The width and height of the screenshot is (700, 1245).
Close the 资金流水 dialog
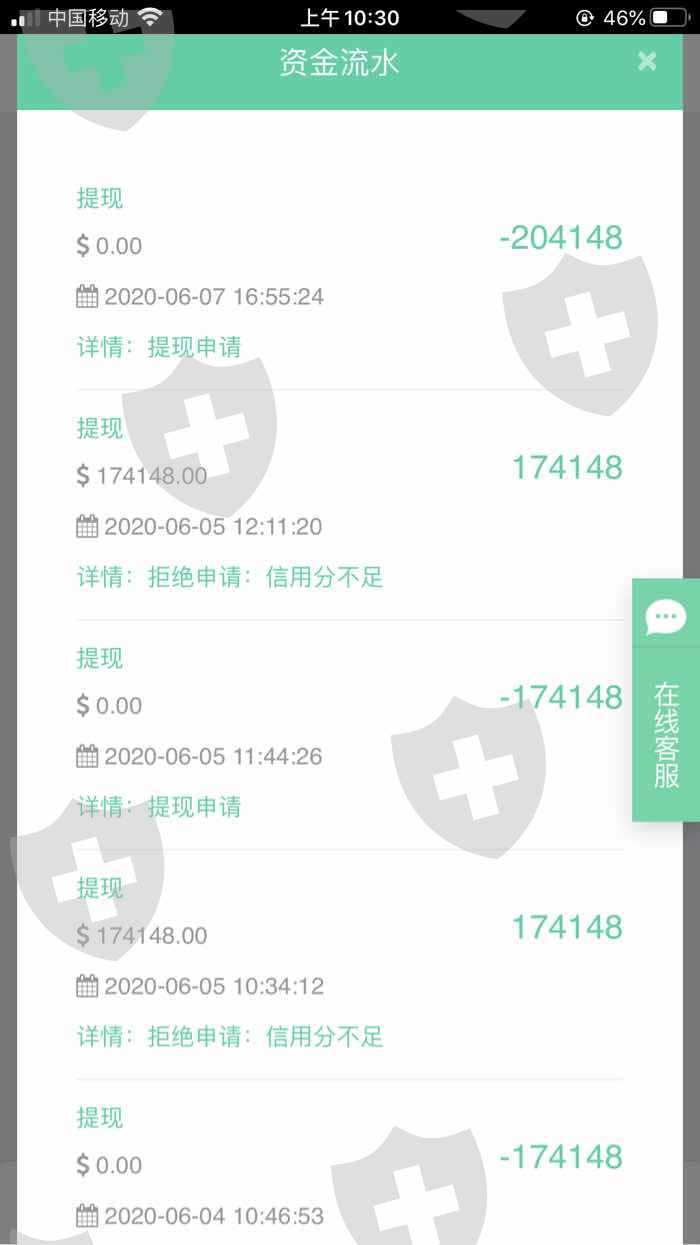click(647, 62)
